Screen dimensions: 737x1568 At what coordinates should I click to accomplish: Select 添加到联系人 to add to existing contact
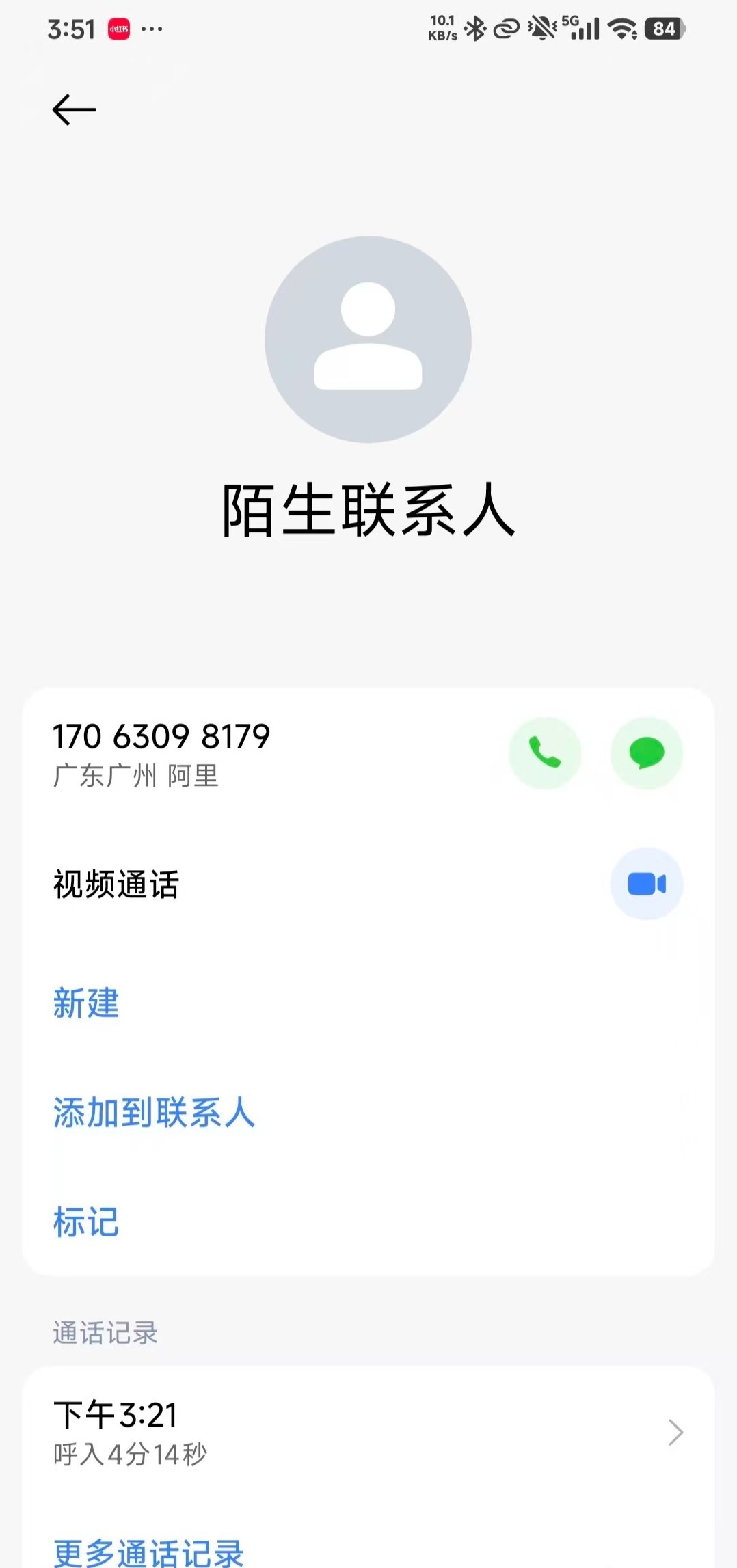pos(154,1112)
